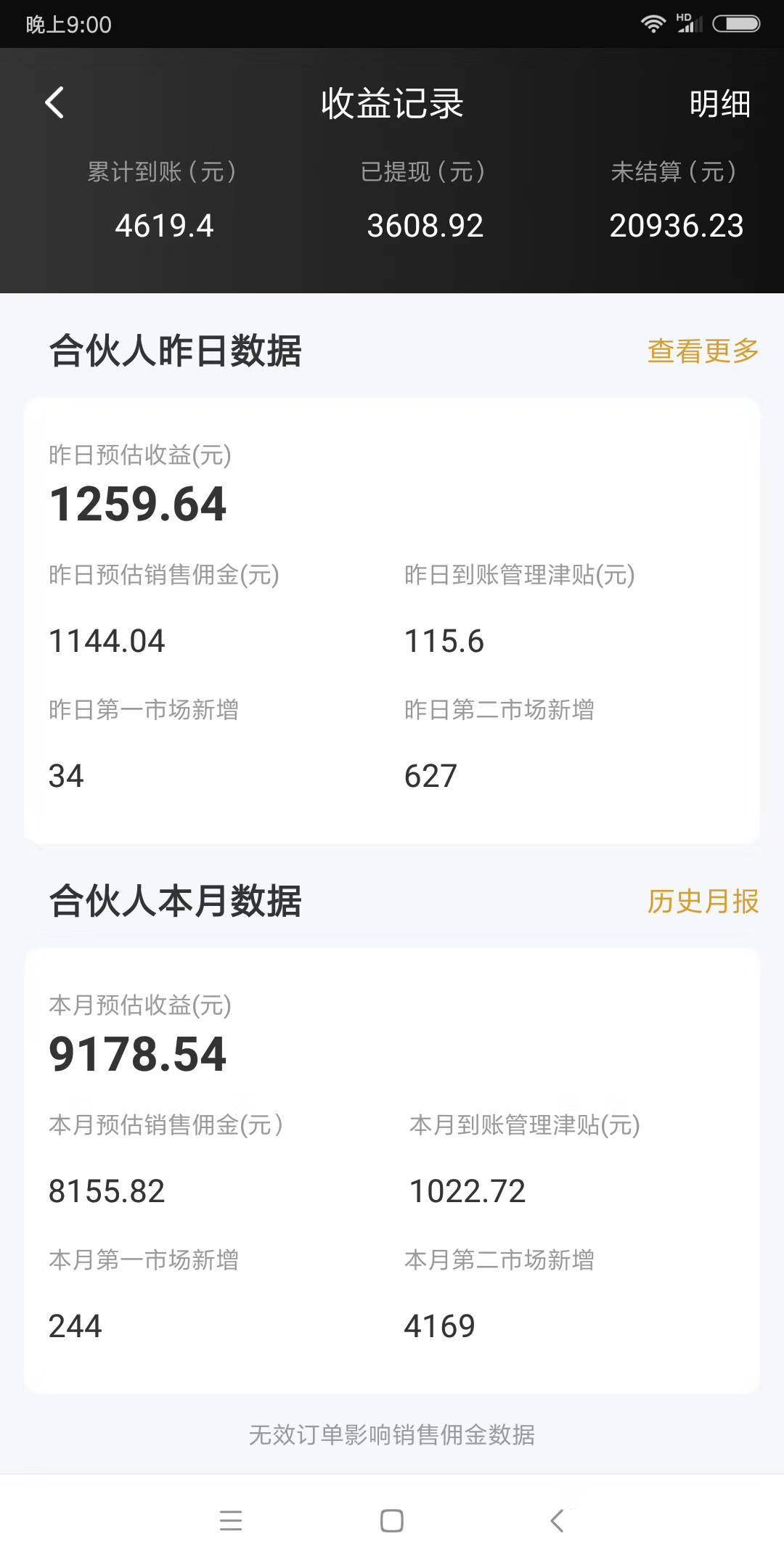Open 明细 details in the header

coord(719,104)
